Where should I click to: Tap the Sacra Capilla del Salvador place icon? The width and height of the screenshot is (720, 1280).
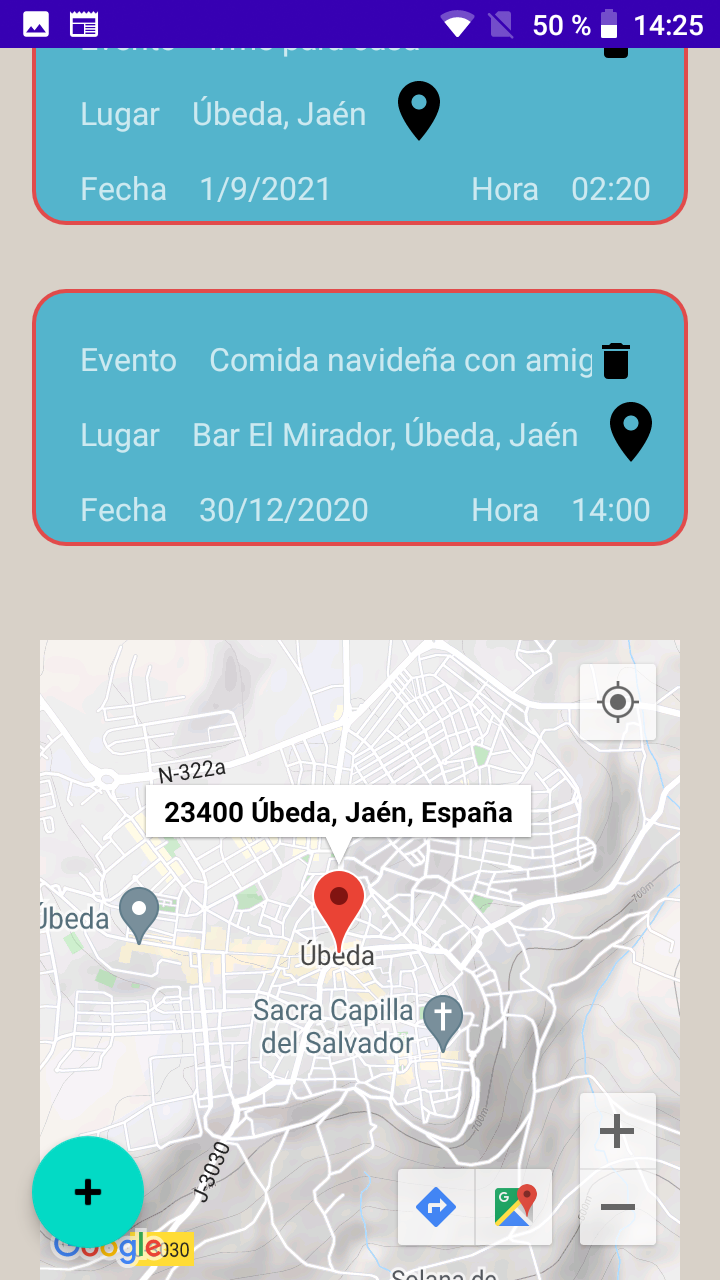click(443, 1020)
